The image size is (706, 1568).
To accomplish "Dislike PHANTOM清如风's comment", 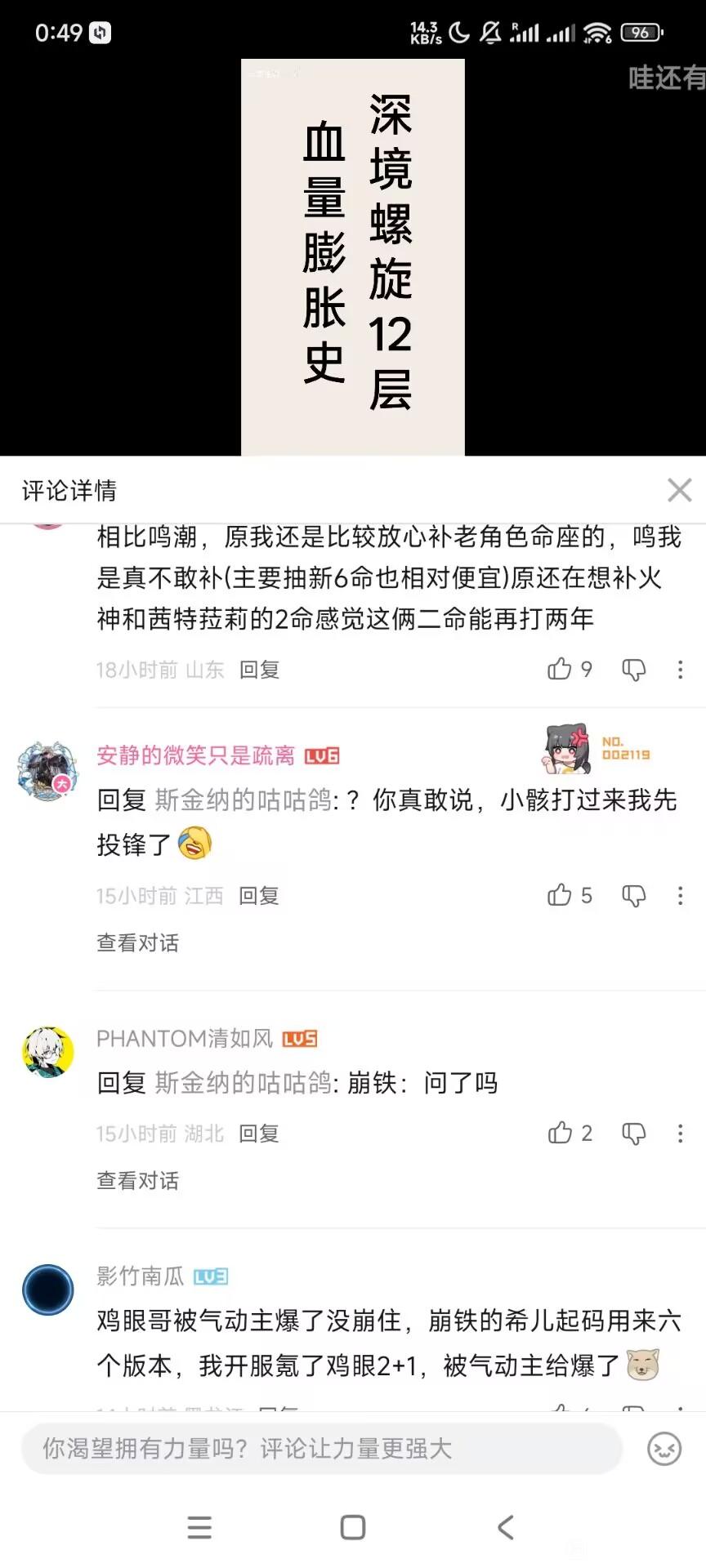I will click(x=634, y=1134).
